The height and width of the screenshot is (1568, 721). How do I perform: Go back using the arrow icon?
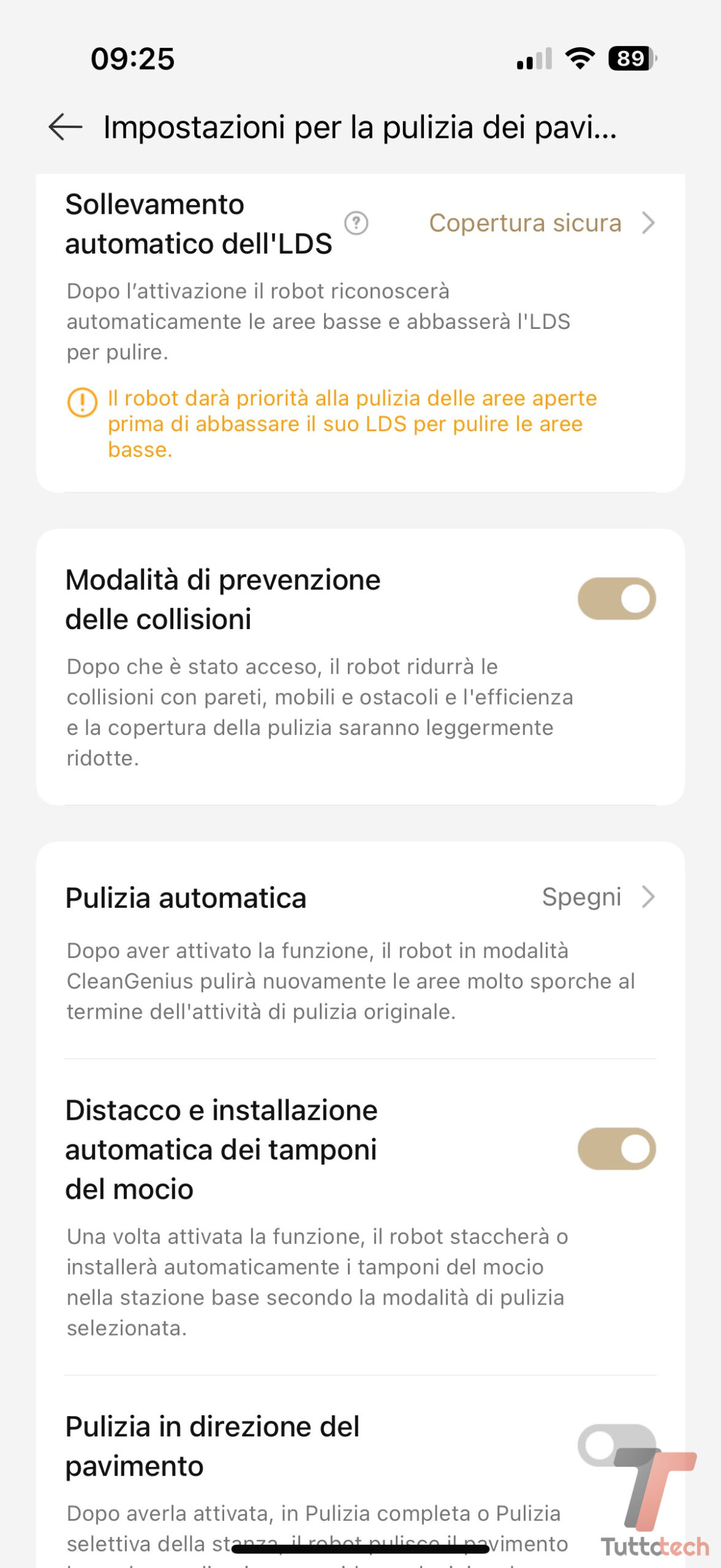[x=65, y=127]
